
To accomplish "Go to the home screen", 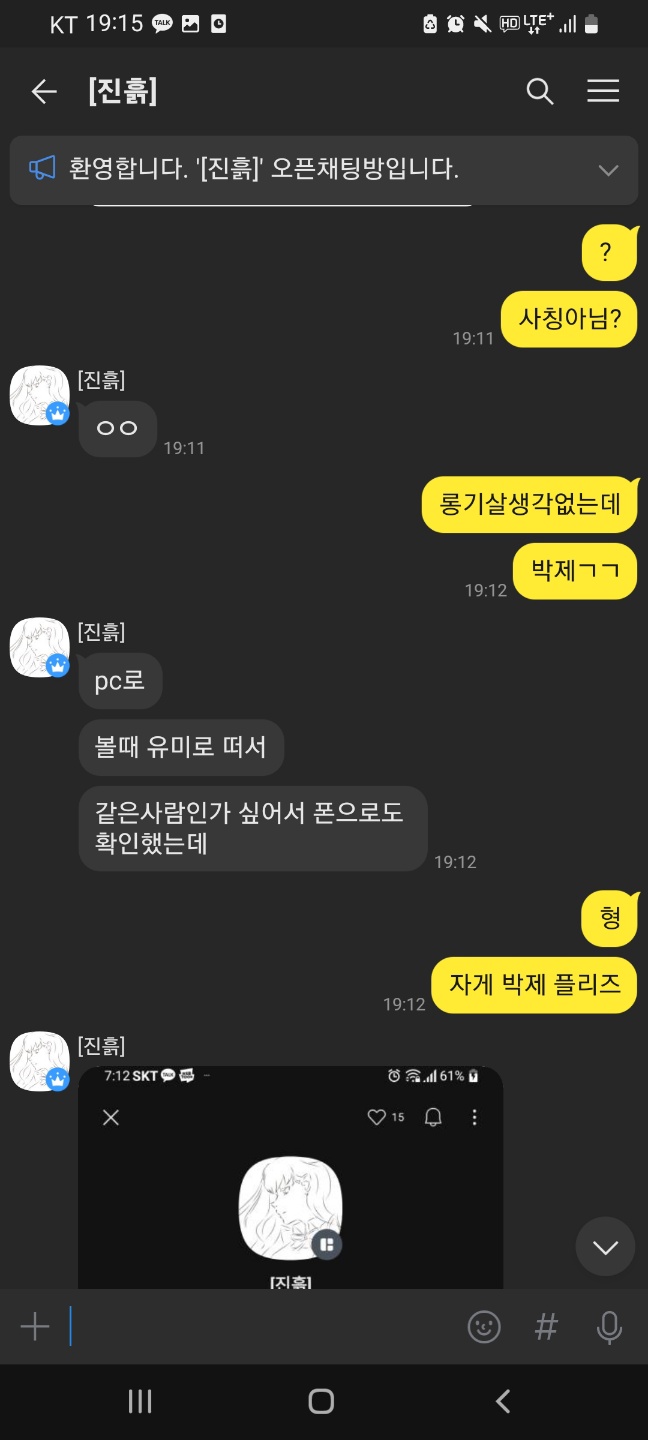I will (321, 1401).
